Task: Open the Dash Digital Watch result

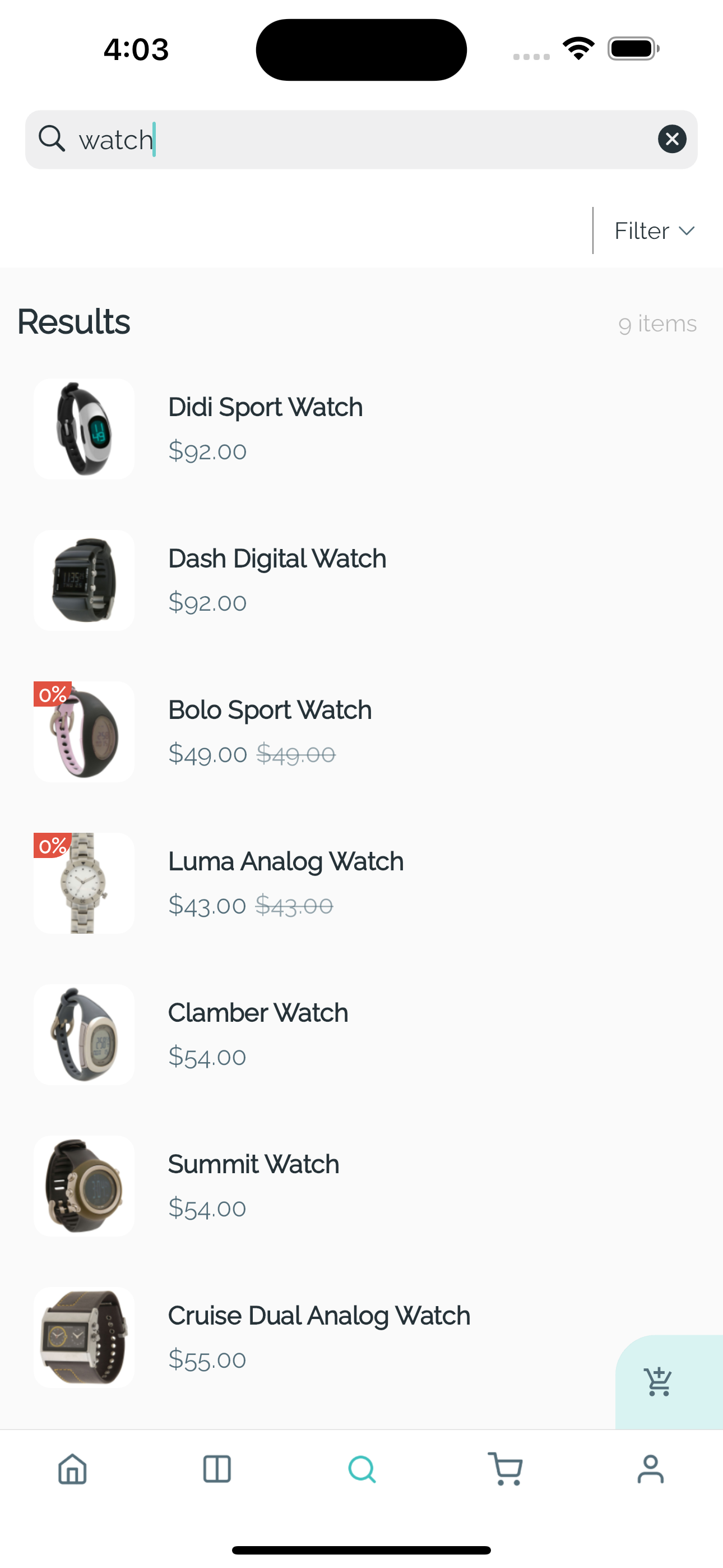Action: [277, 579]
